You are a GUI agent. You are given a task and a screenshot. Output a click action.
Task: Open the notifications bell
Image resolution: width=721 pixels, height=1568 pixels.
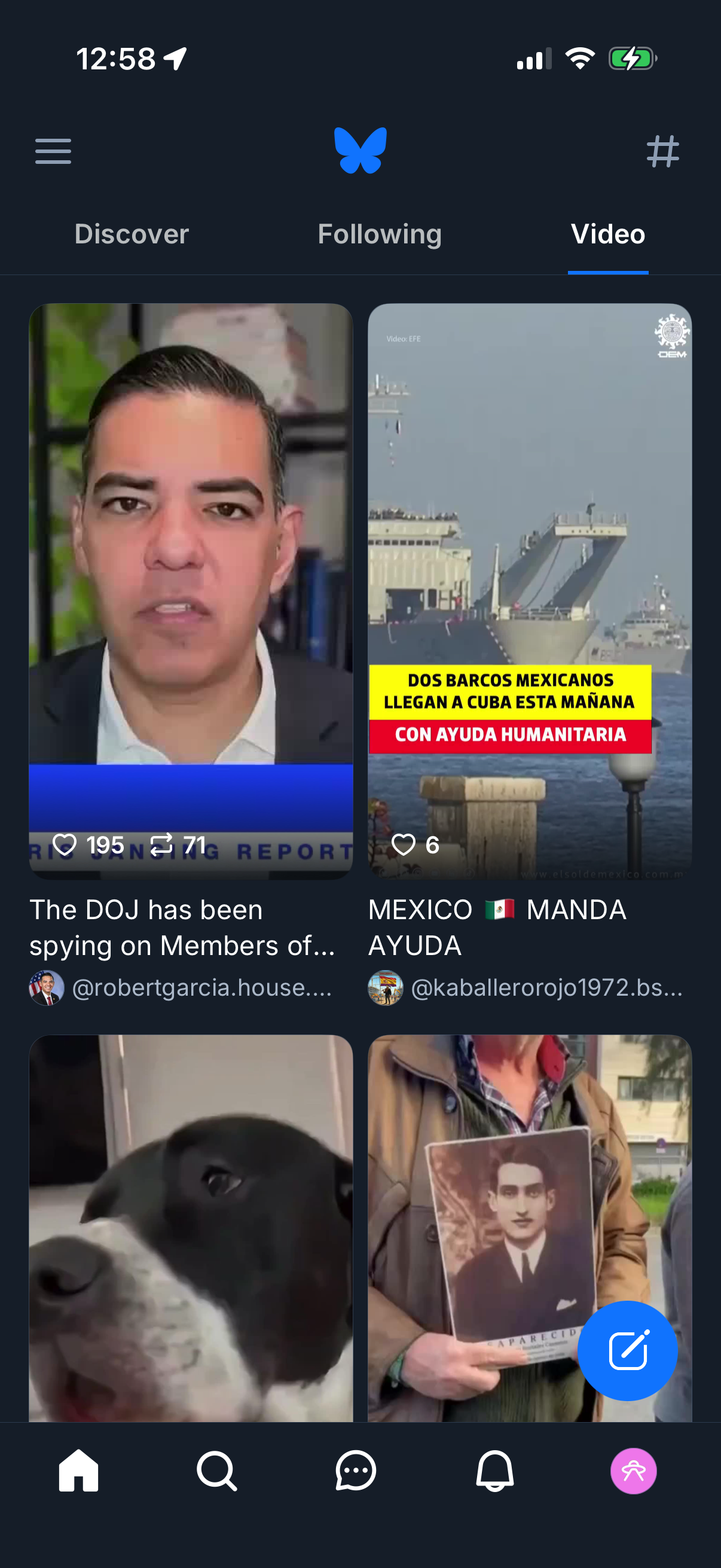[x=494, y=1471]
